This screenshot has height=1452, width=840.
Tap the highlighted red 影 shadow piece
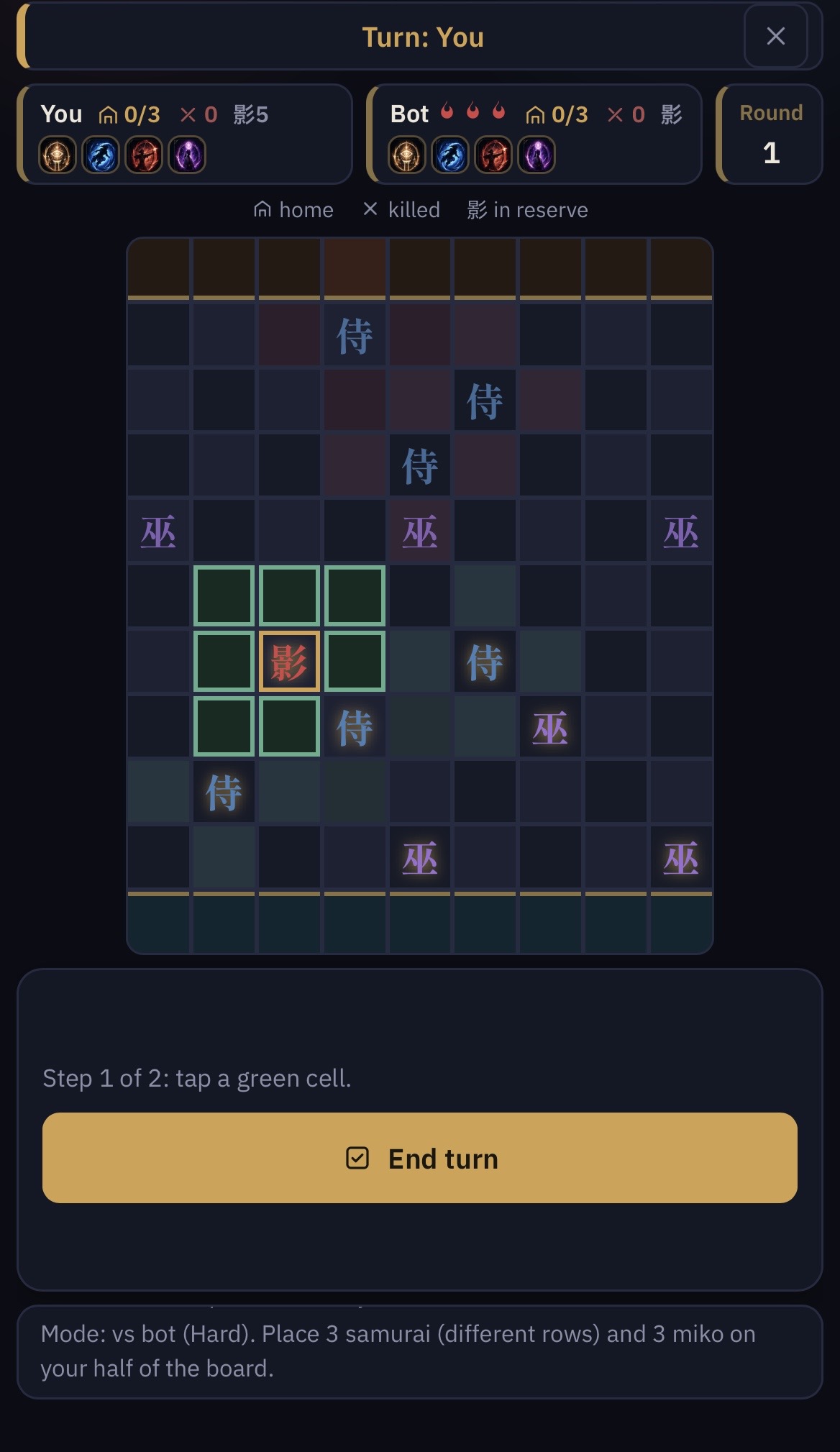(x=289, y=662)
